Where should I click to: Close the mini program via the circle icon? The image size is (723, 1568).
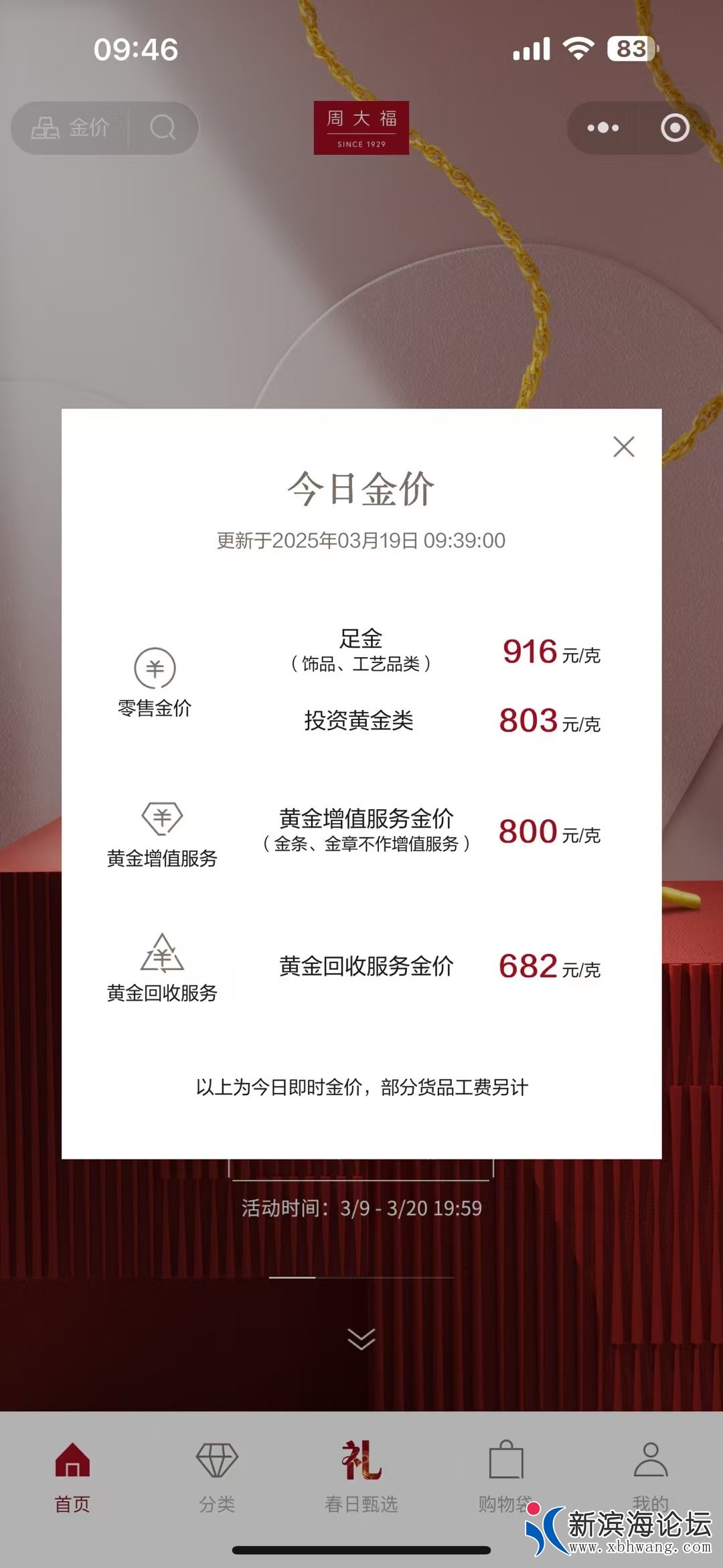[x=675, y=127]
